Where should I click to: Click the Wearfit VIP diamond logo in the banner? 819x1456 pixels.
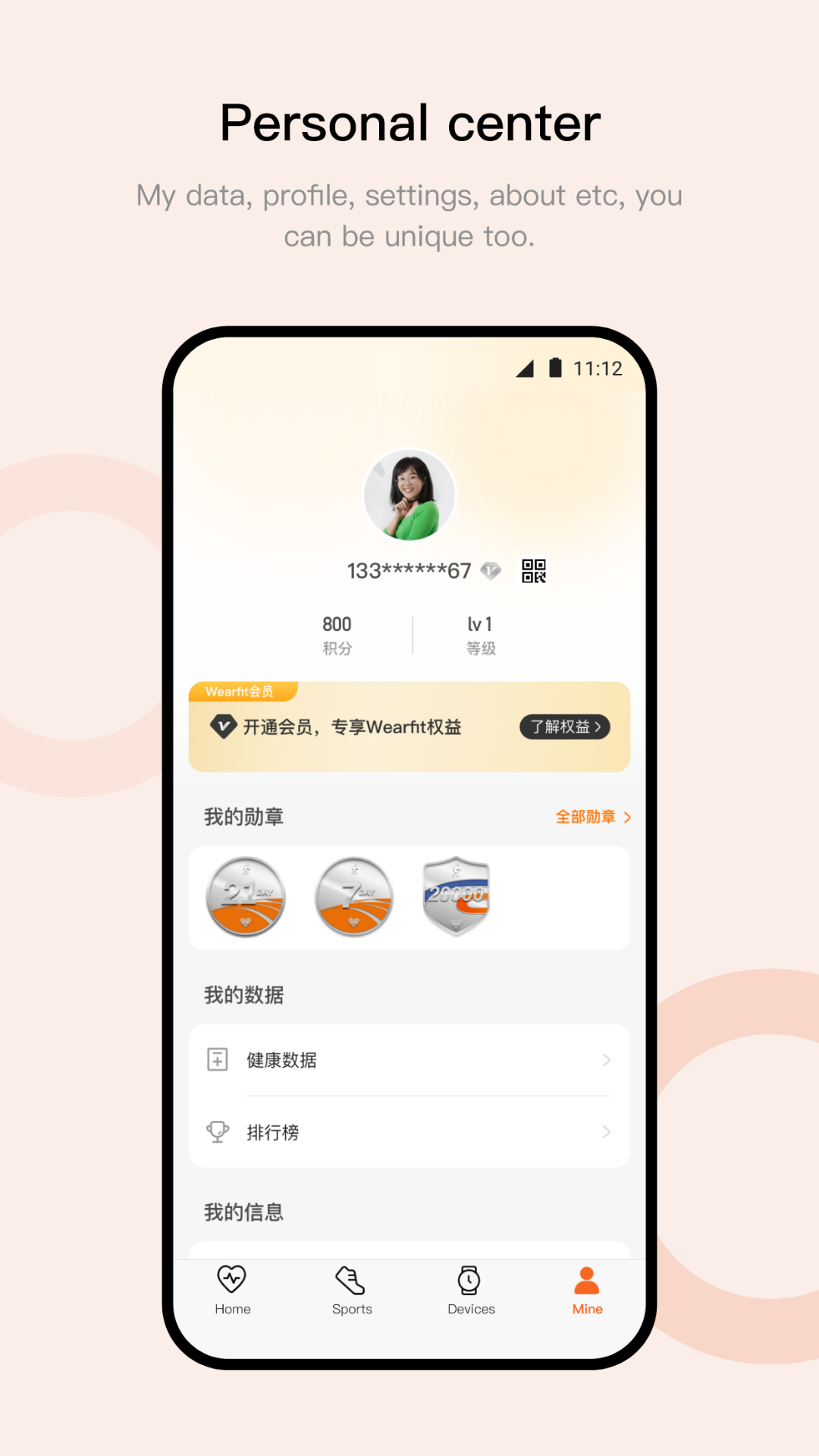[x=221, y=726]
